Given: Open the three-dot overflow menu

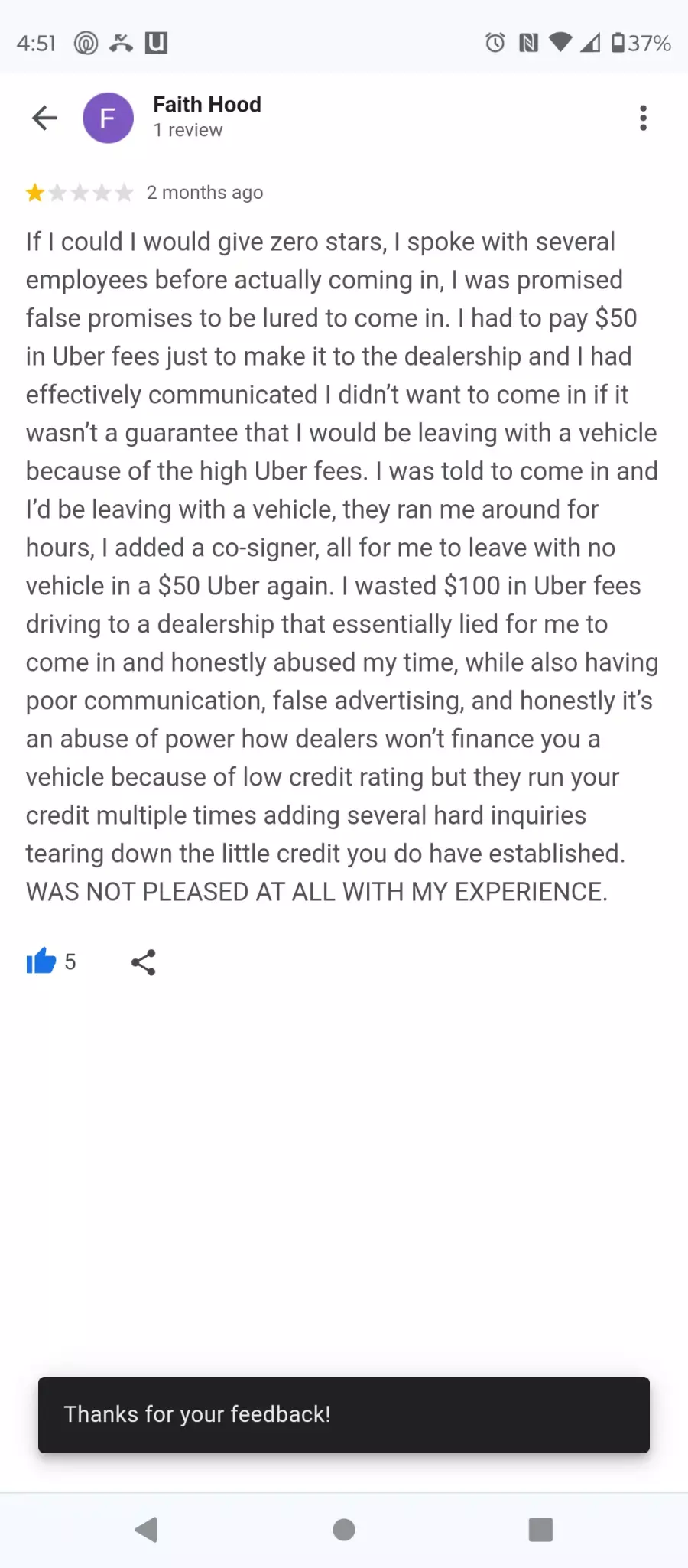Looking at the screenshot, I should (x=643, y=118).
